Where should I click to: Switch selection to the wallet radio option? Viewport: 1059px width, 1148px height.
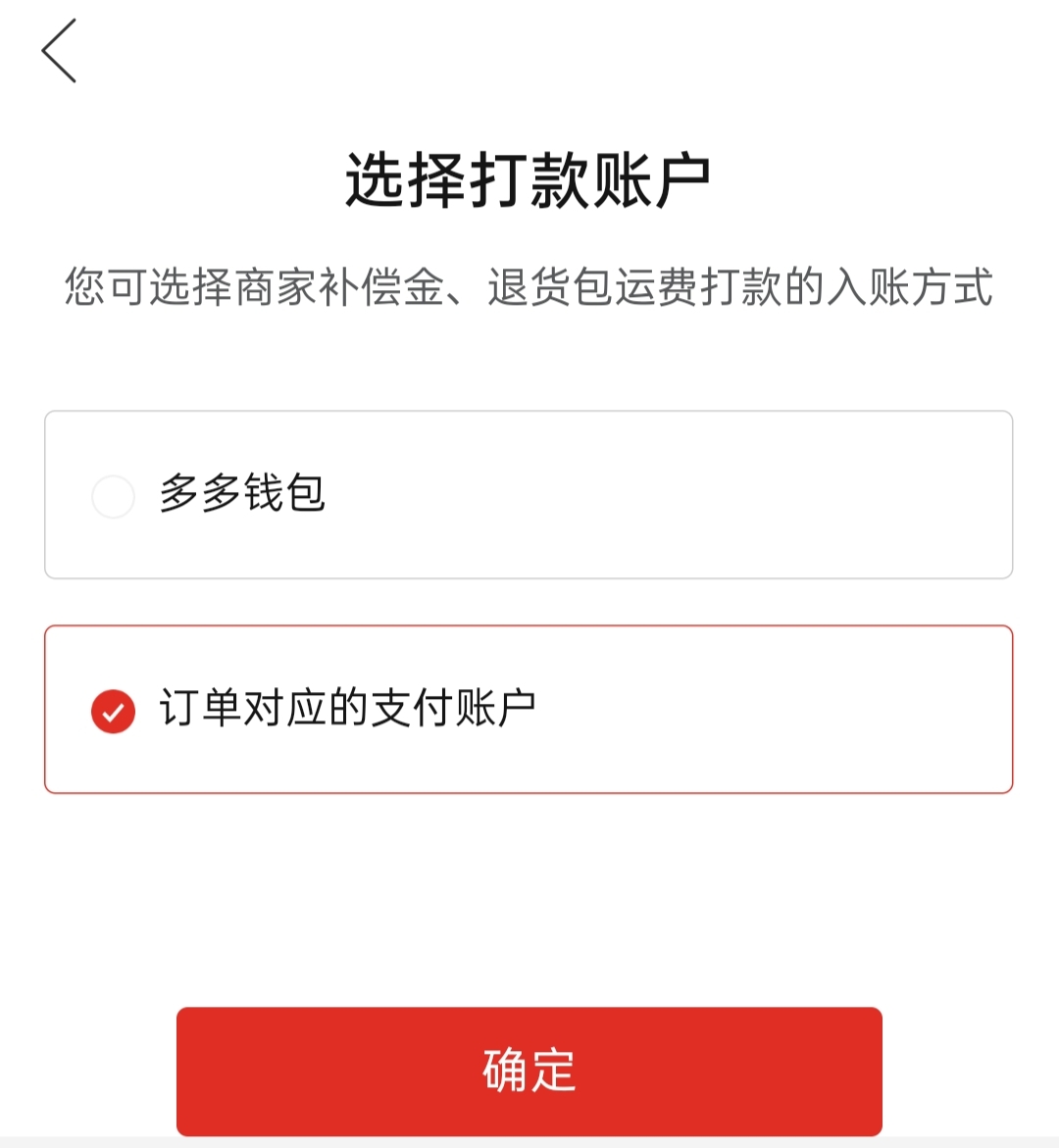tap(113, 497)
